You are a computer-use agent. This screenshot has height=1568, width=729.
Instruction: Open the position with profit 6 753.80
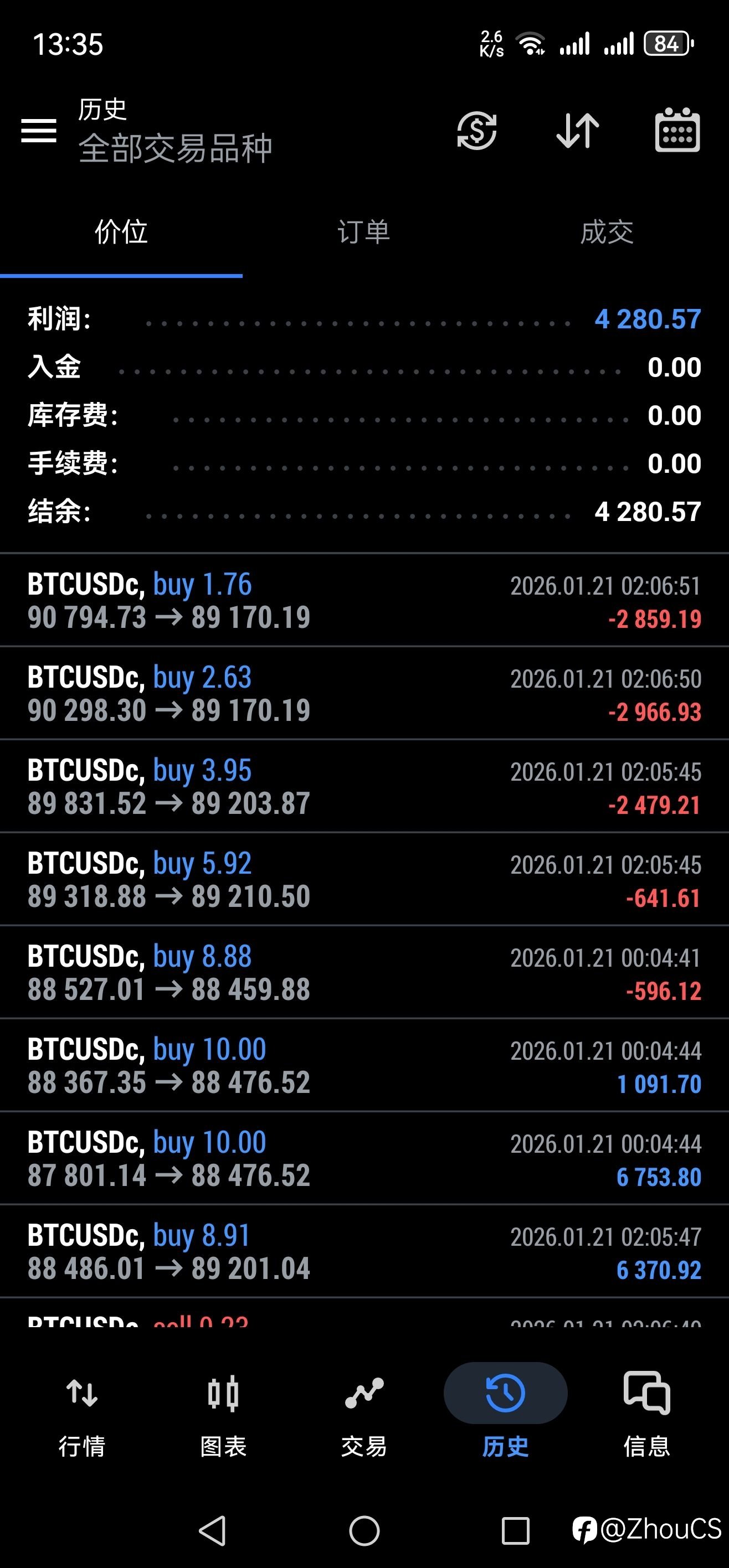364,1159
